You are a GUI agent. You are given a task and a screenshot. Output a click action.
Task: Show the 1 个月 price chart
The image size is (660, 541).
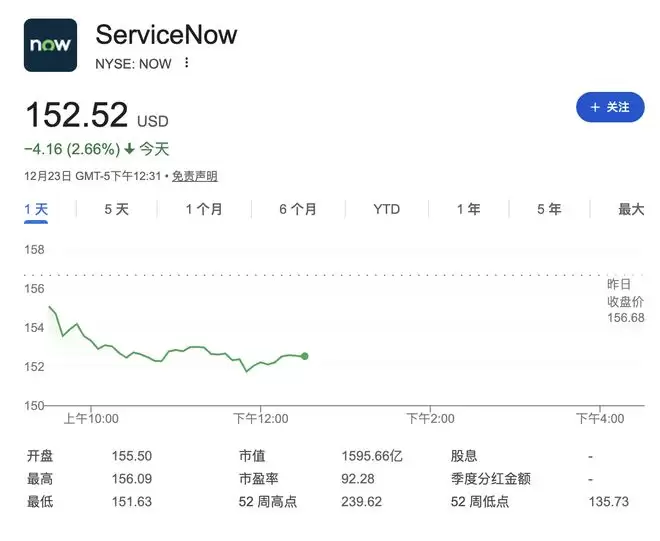(204, 209)
